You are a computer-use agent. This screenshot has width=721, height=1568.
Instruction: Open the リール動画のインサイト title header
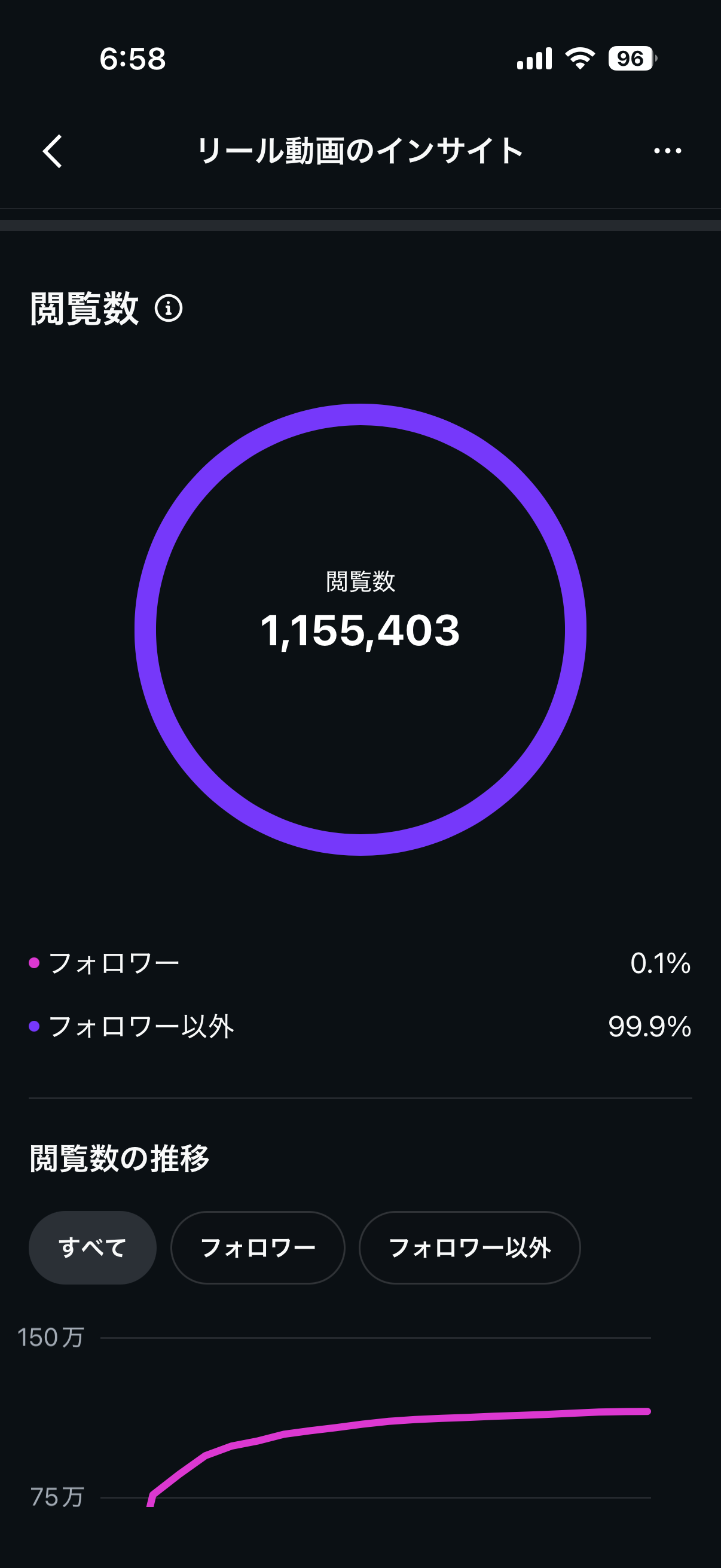click(360, 151)
